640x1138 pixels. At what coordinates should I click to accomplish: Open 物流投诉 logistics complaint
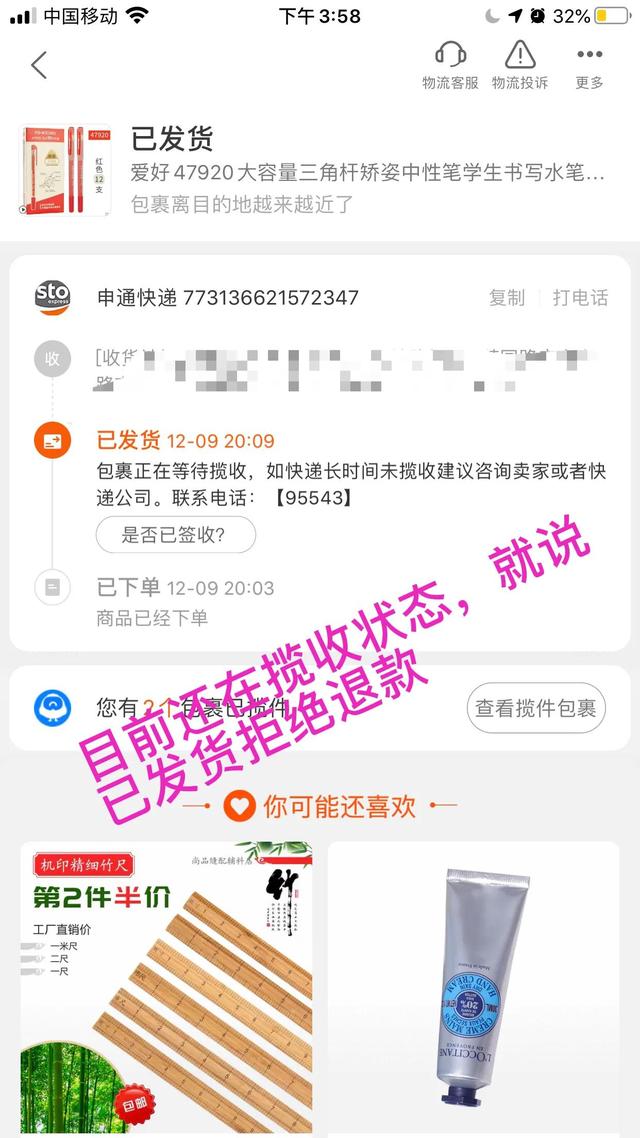(519, 65)
